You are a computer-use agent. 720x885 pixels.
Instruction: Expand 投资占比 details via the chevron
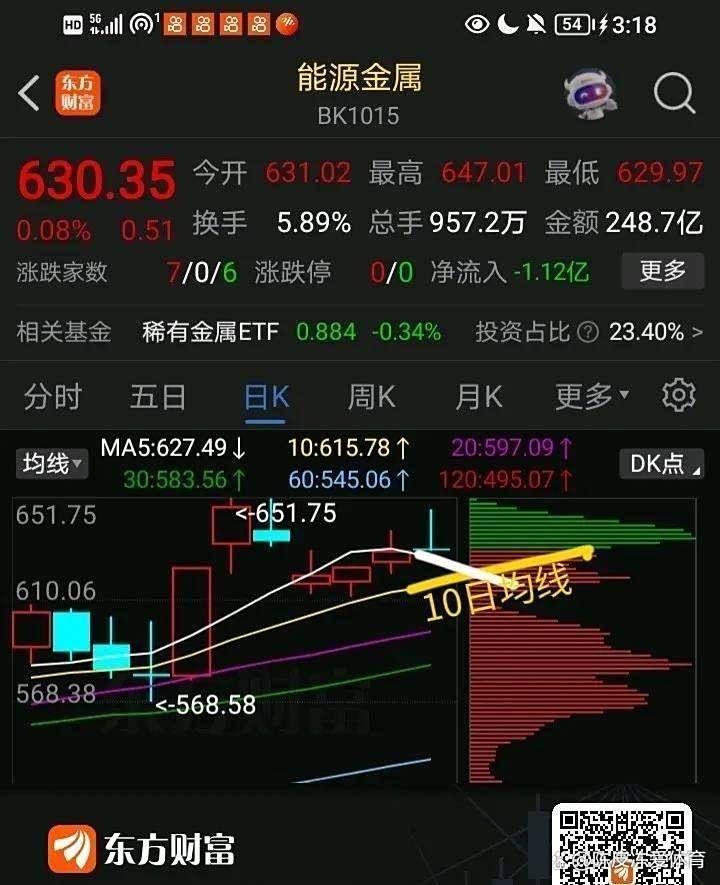697,332
